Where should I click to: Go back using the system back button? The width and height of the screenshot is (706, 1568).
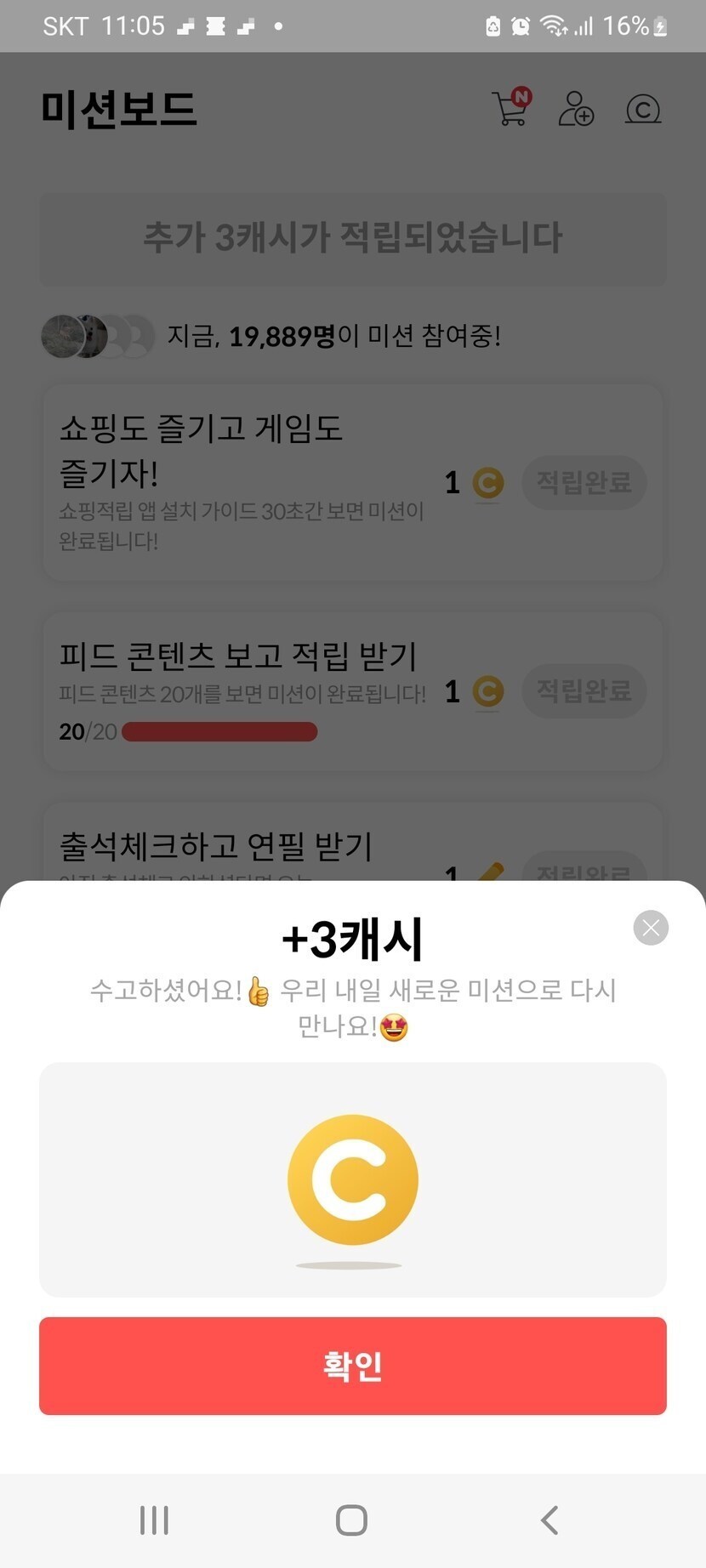click(549, 1520)
